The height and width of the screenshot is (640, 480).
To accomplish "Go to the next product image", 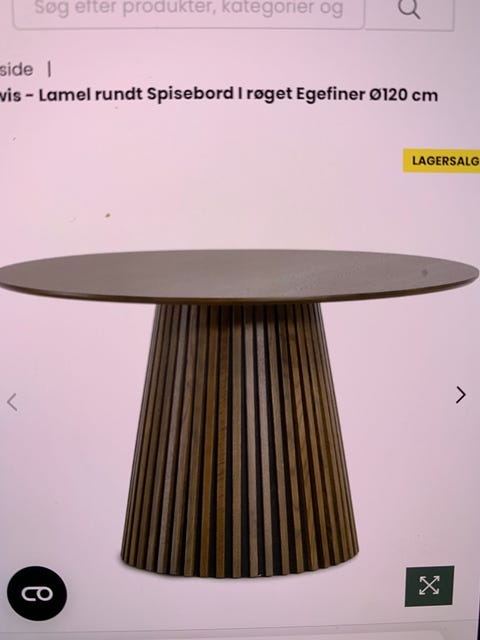I will pos(461,395).
